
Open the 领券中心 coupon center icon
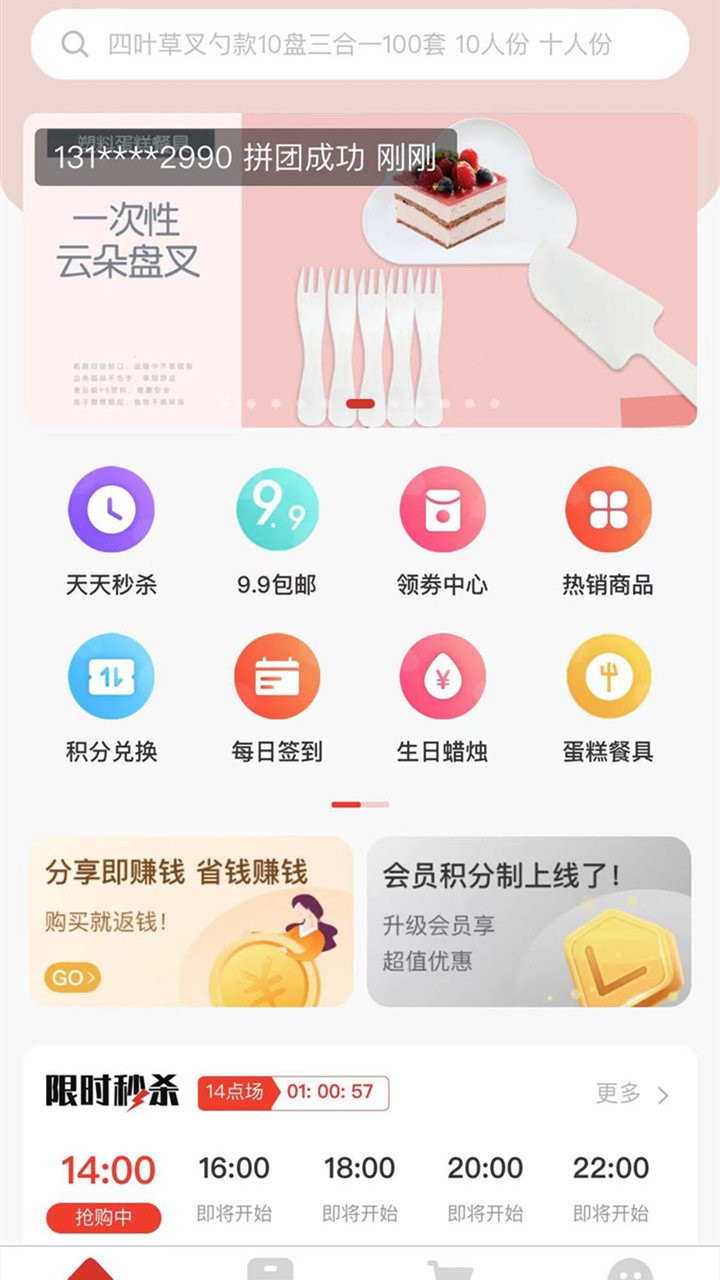443,510
